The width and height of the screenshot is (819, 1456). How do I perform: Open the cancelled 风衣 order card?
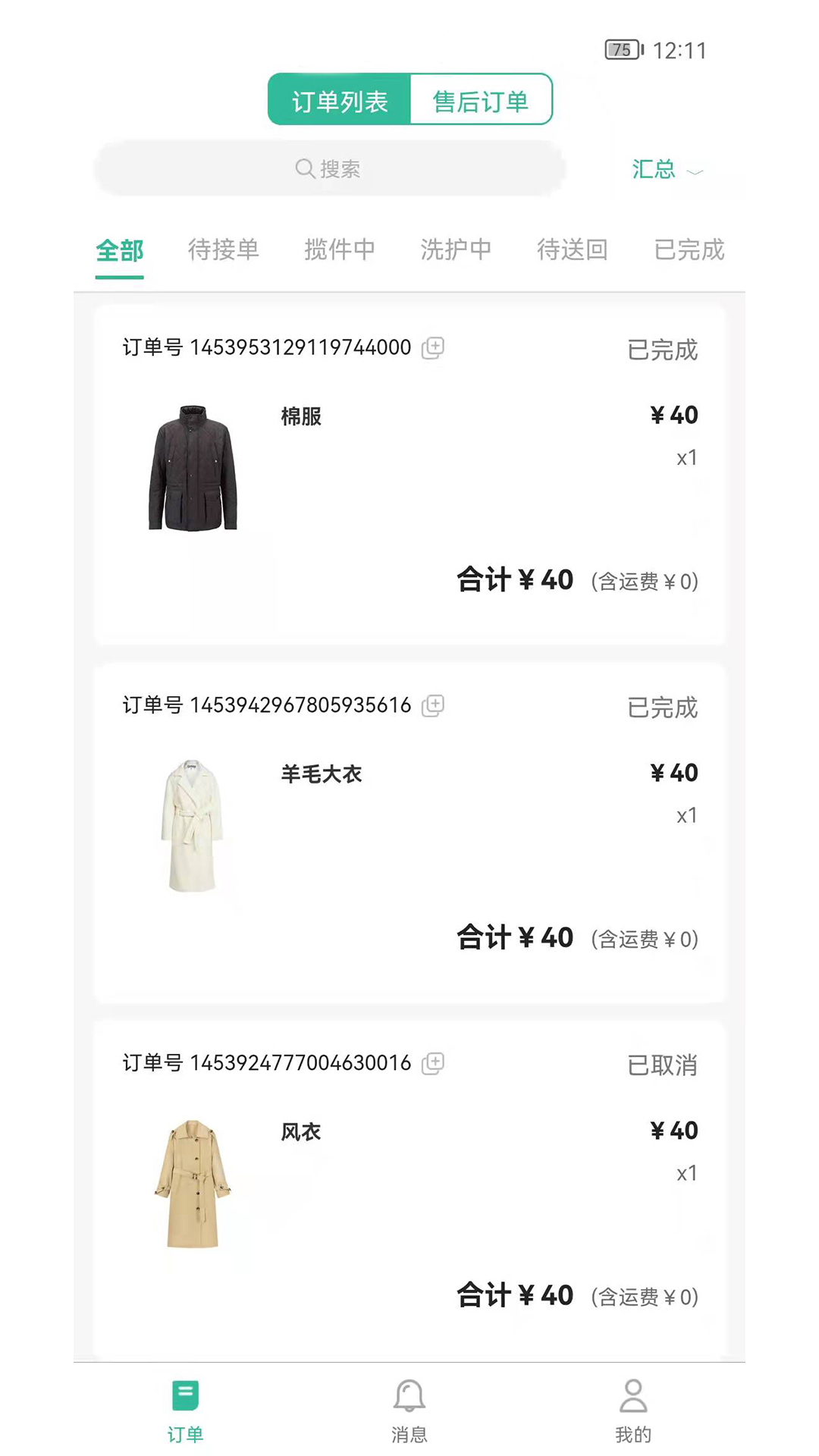tap(409, 1191)
